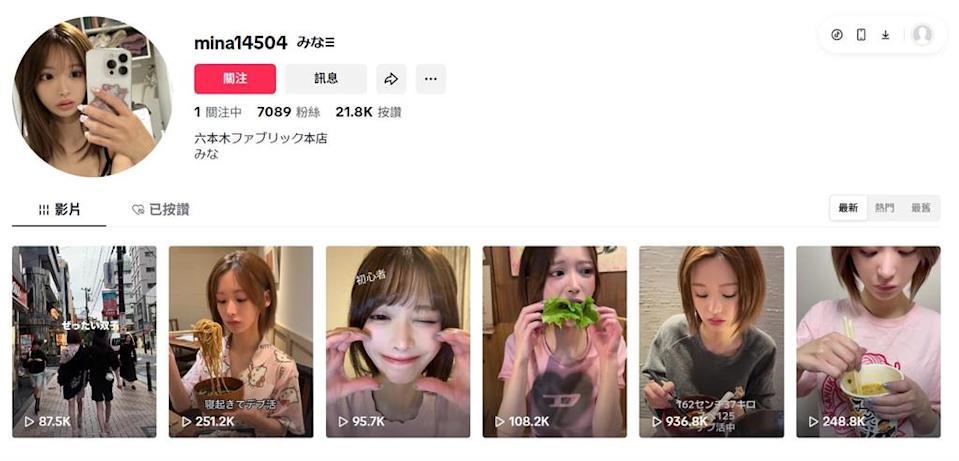Play the cup noodle video with 248.8K views
Image resolution: width=959 pixels, height=461 pixels.
[x=867, y=341]
